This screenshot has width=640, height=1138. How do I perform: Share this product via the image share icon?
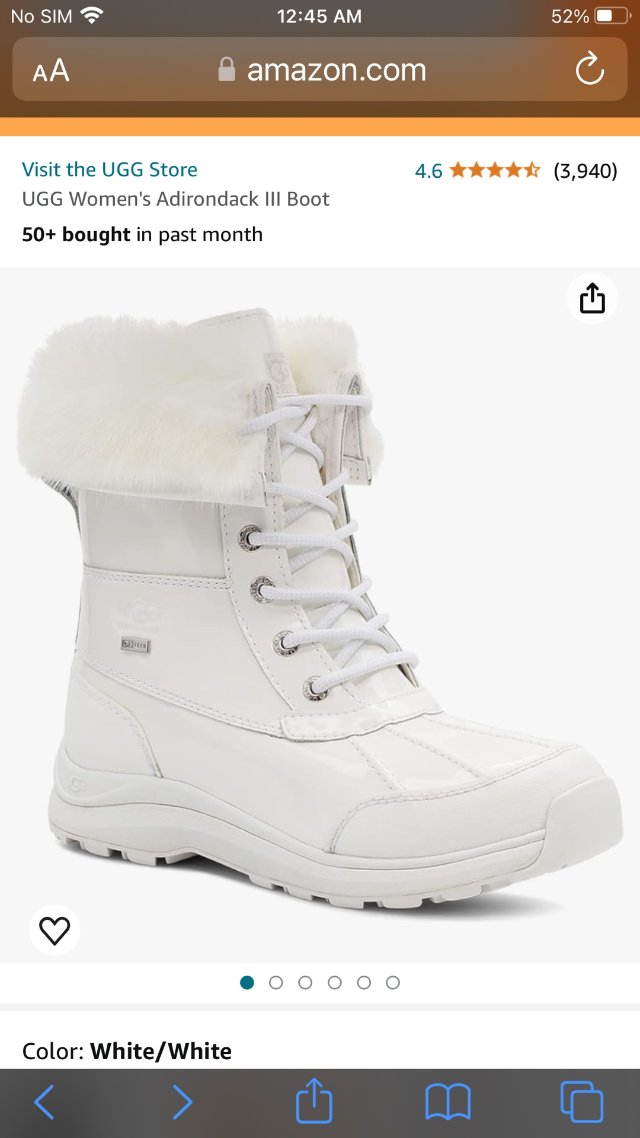tap(592, 298)
